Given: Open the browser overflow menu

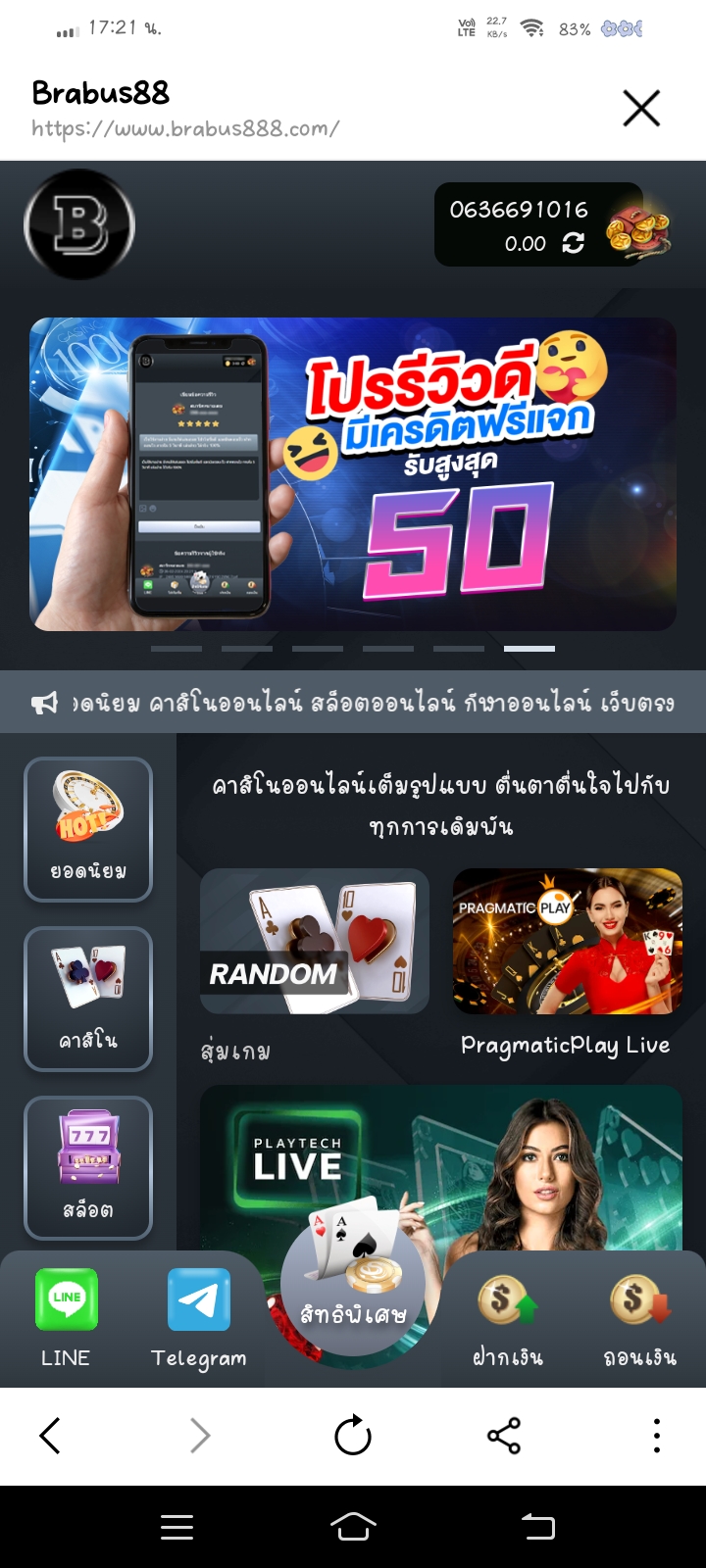Looking at the screenshot, I should coord(656,1436).
